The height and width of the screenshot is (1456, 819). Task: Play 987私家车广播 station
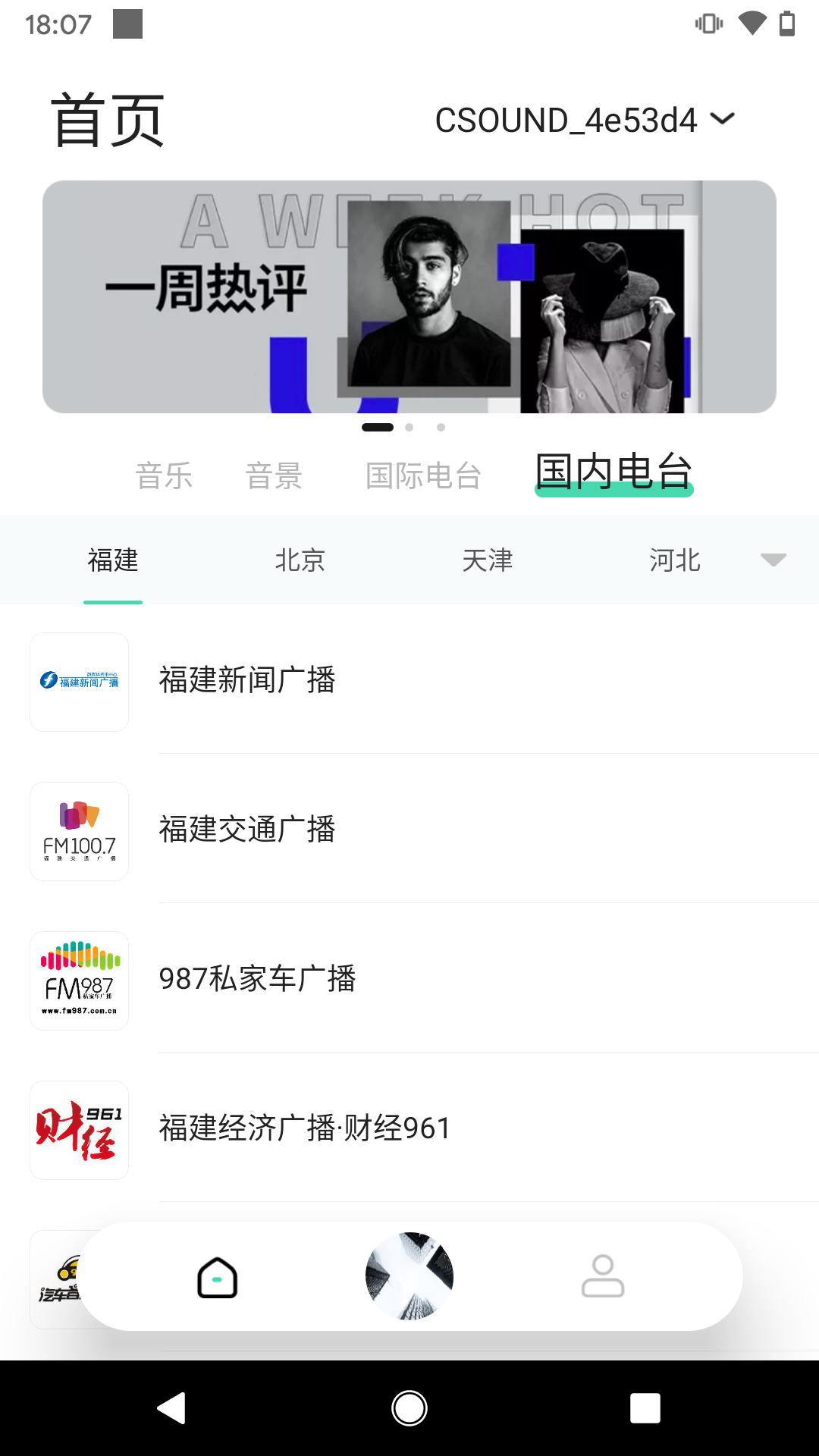click(258, 980)
